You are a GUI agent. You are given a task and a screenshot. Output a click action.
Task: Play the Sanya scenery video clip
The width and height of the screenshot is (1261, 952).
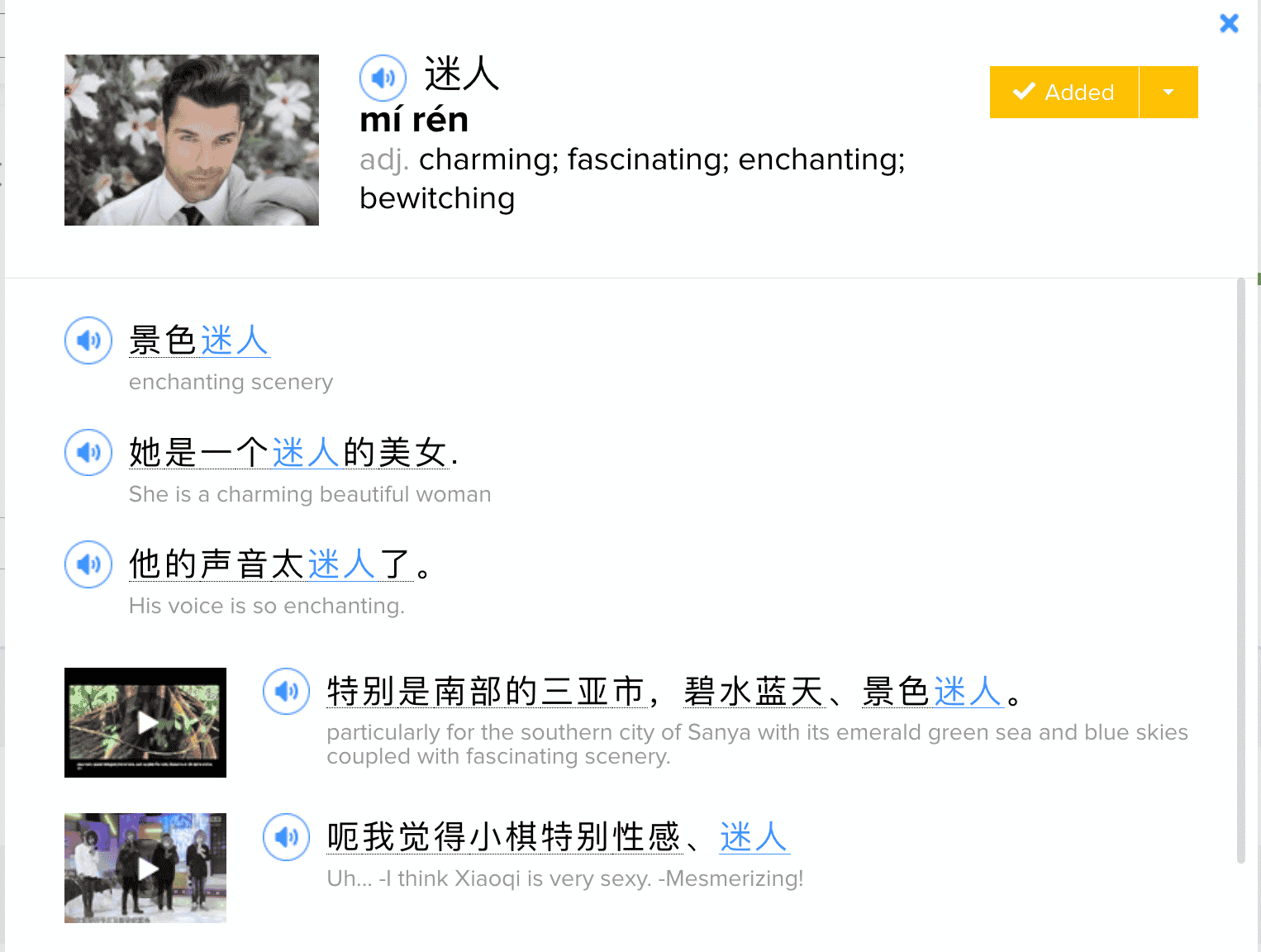(x=145, y=722)
